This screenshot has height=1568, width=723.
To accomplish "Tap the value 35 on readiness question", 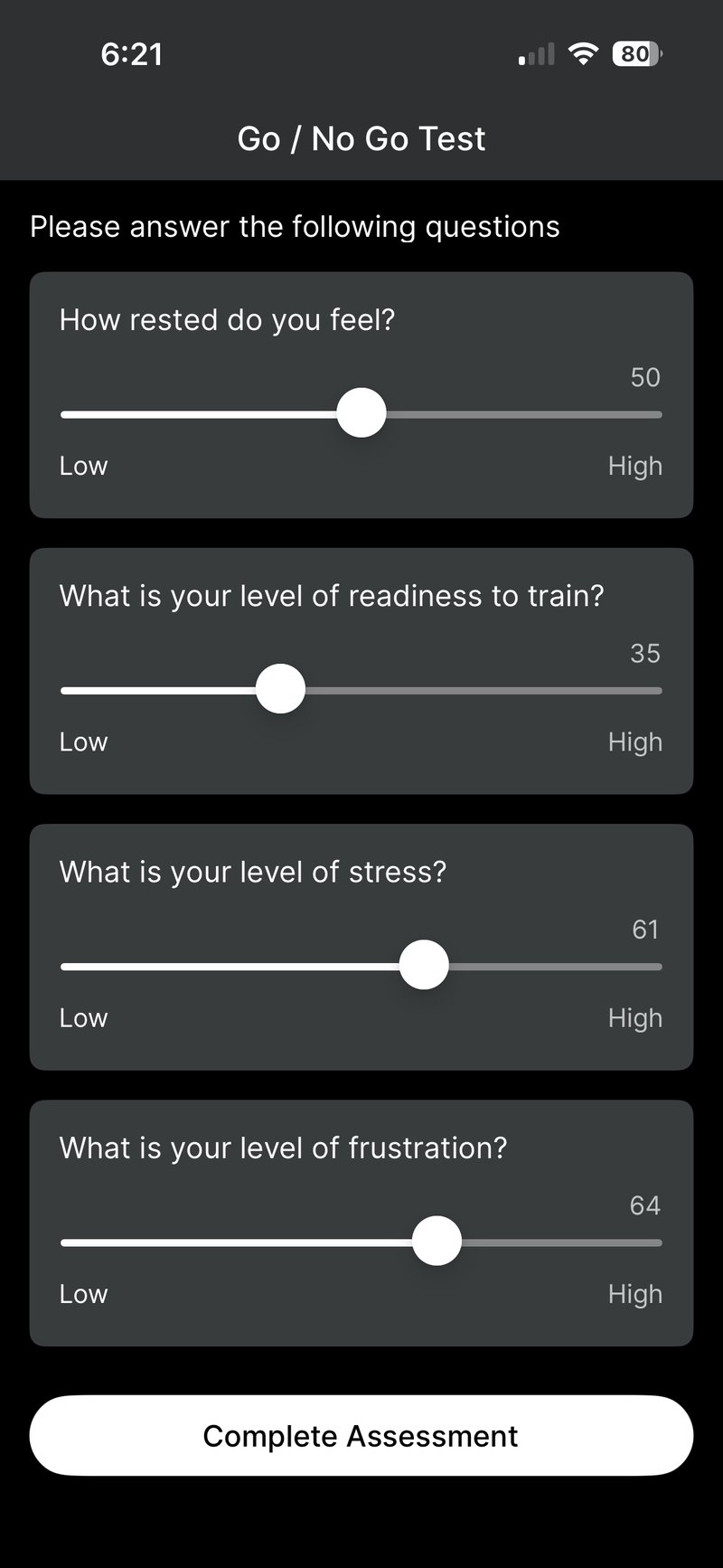I will 645,654.
